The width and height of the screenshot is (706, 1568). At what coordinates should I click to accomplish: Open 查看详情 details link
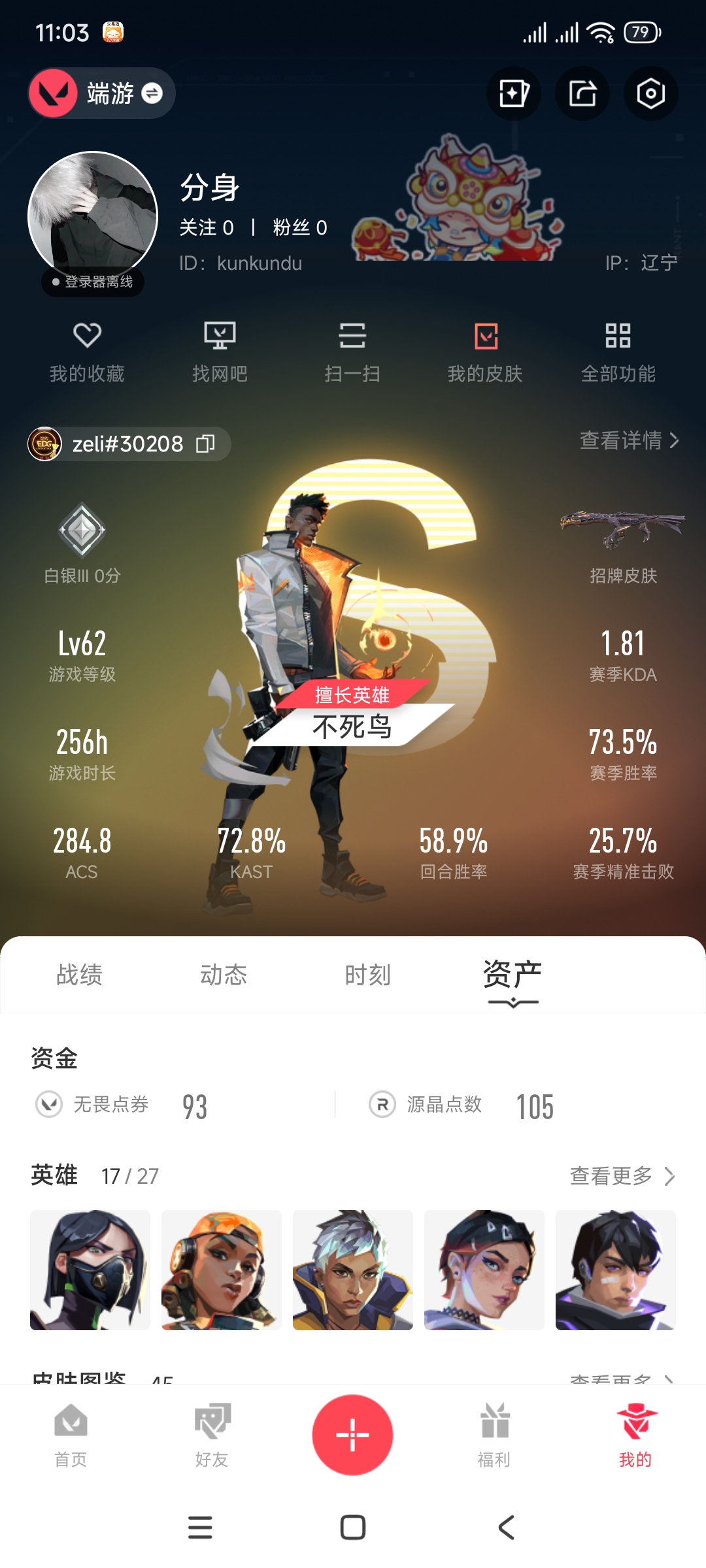coord(629,440)
